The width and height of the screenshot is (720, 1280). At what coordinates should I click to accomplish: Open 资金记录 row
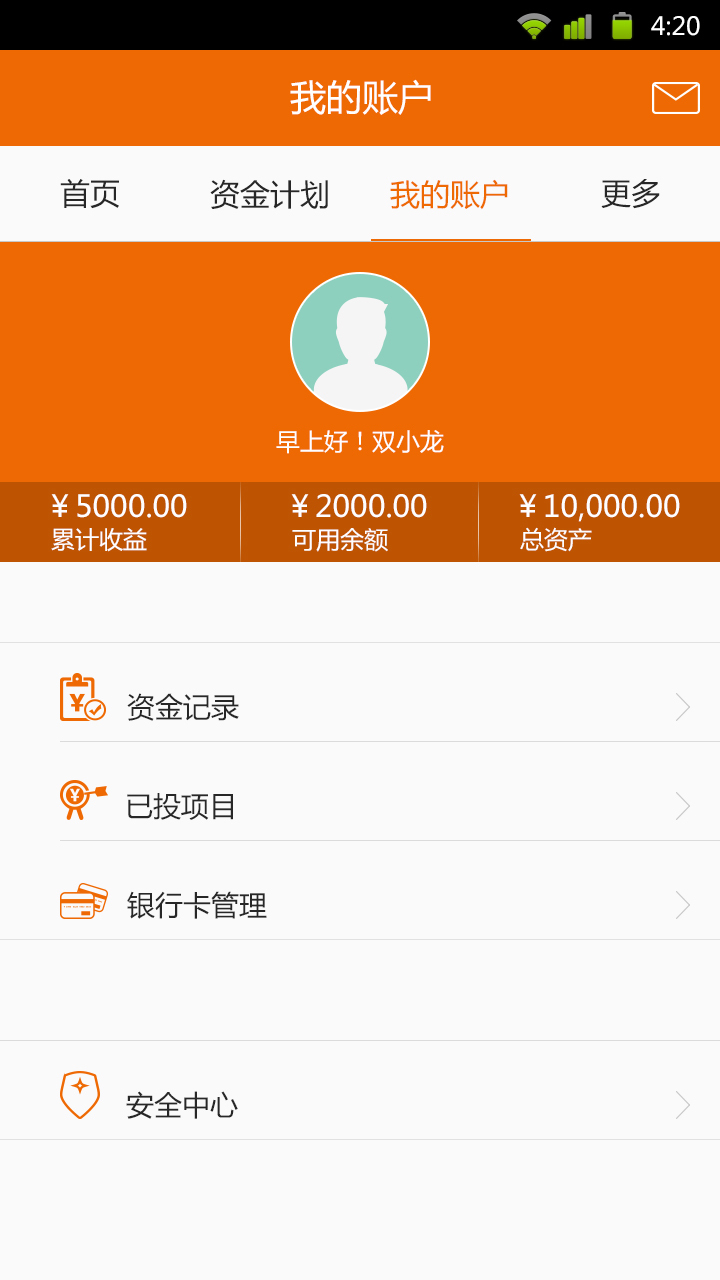point(360,705)
